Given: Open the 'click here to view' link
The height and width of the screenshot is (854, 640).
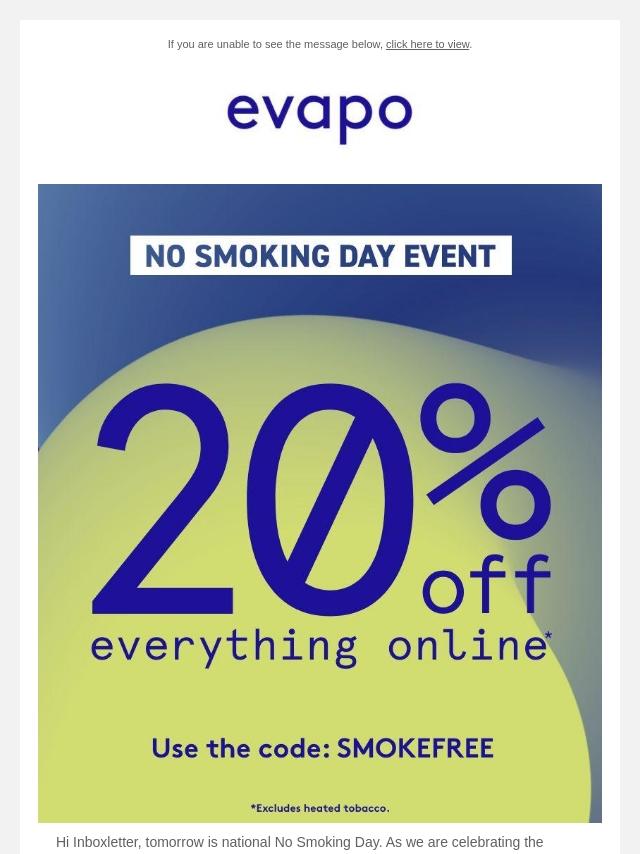Looking at the screenshot, I should tap(428, 45).
